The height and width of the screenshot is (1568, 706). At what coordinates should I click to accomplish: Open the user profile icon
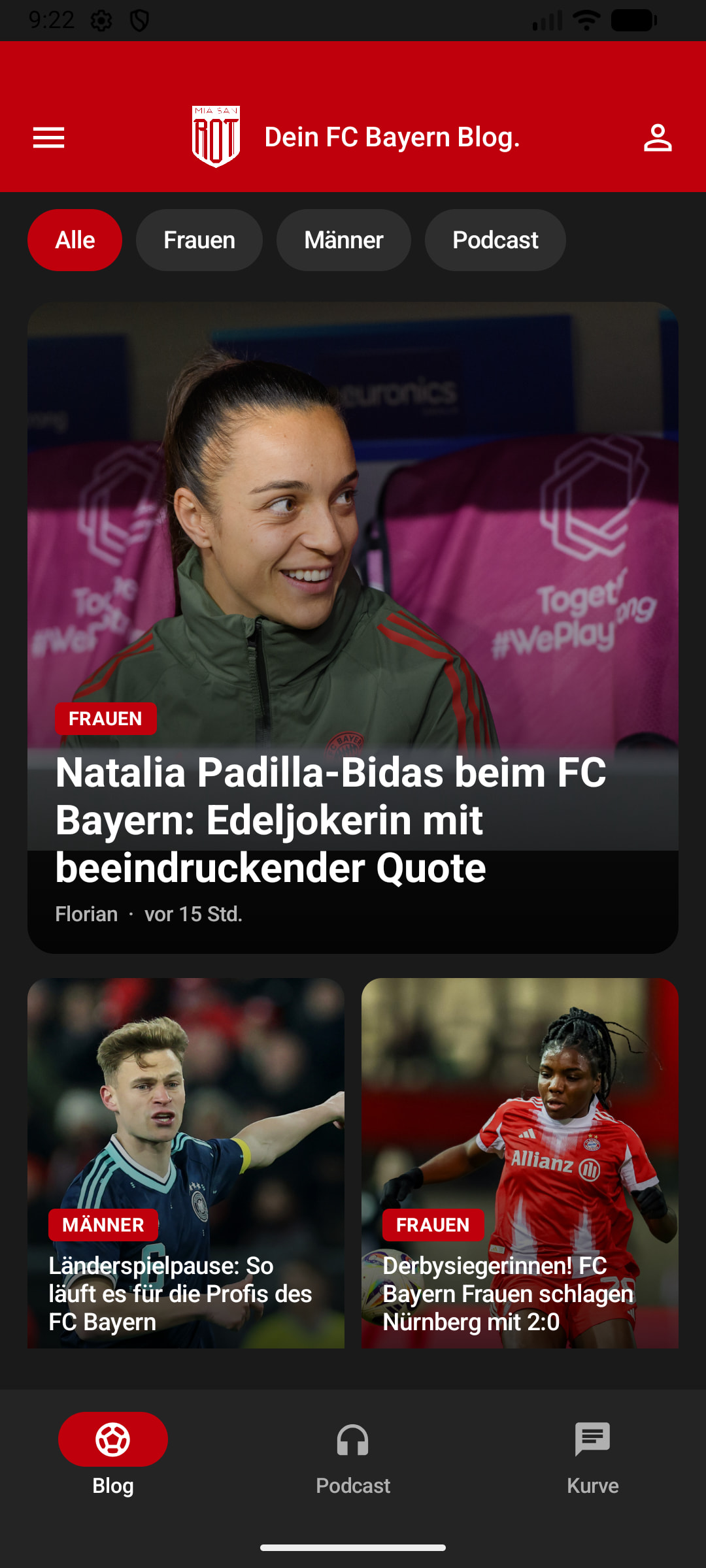pos(657,138)
